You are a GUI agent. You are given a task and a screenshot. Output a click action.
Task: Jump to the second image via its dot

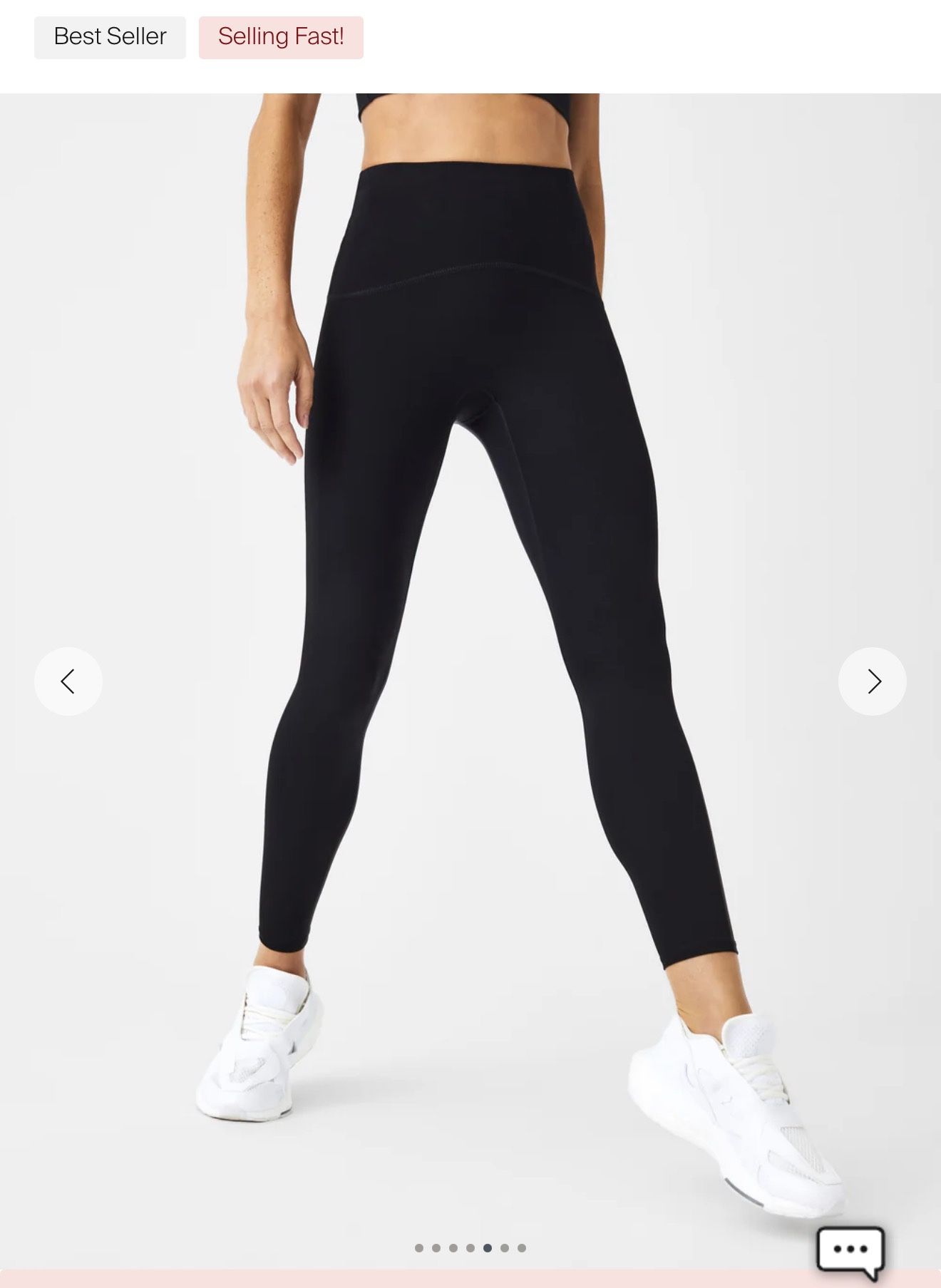(437, 1247)
